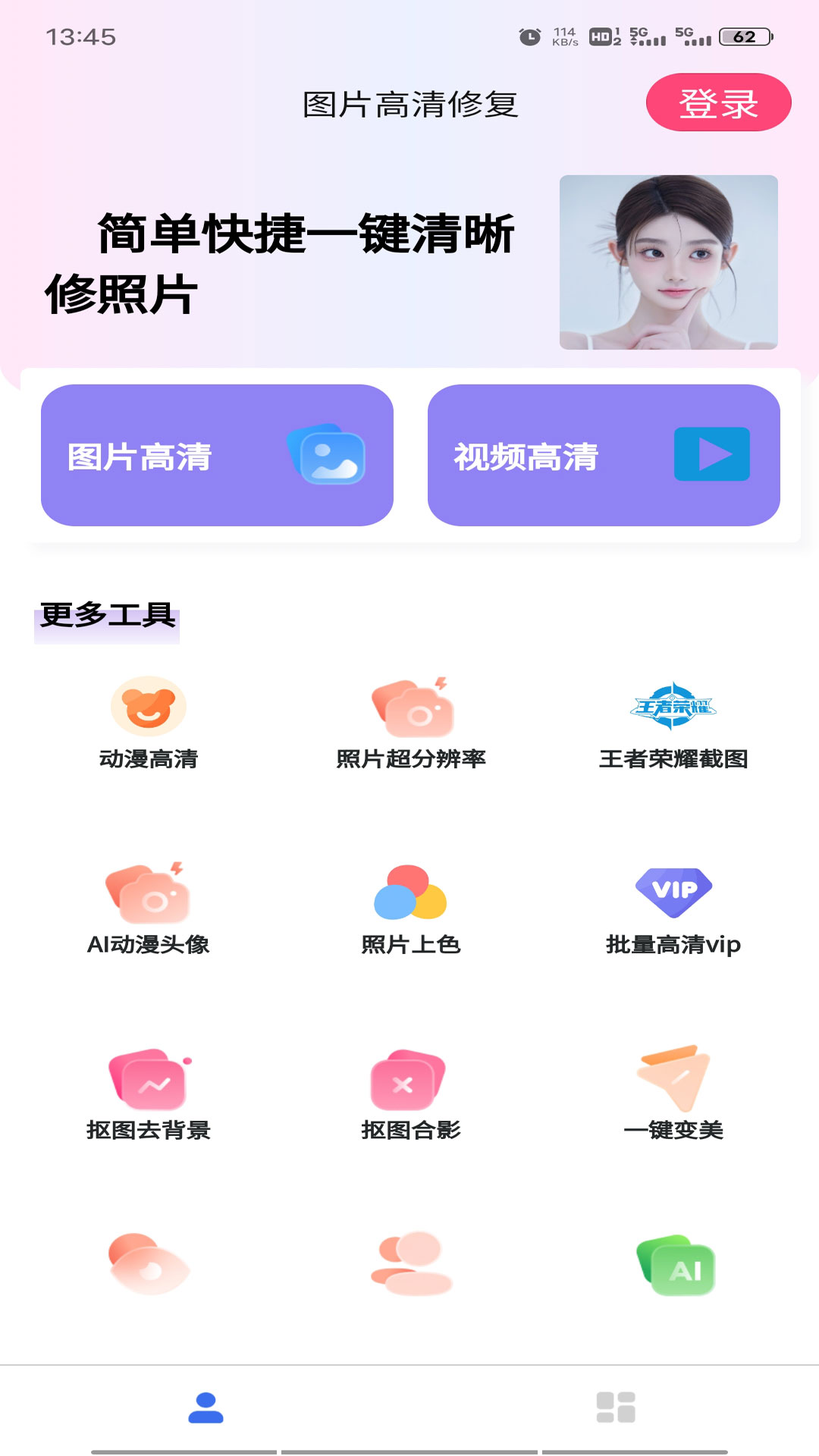View the battery indicator in status bar
The height and width of the screenshot is (1456, 819).
tap(747, 34)
